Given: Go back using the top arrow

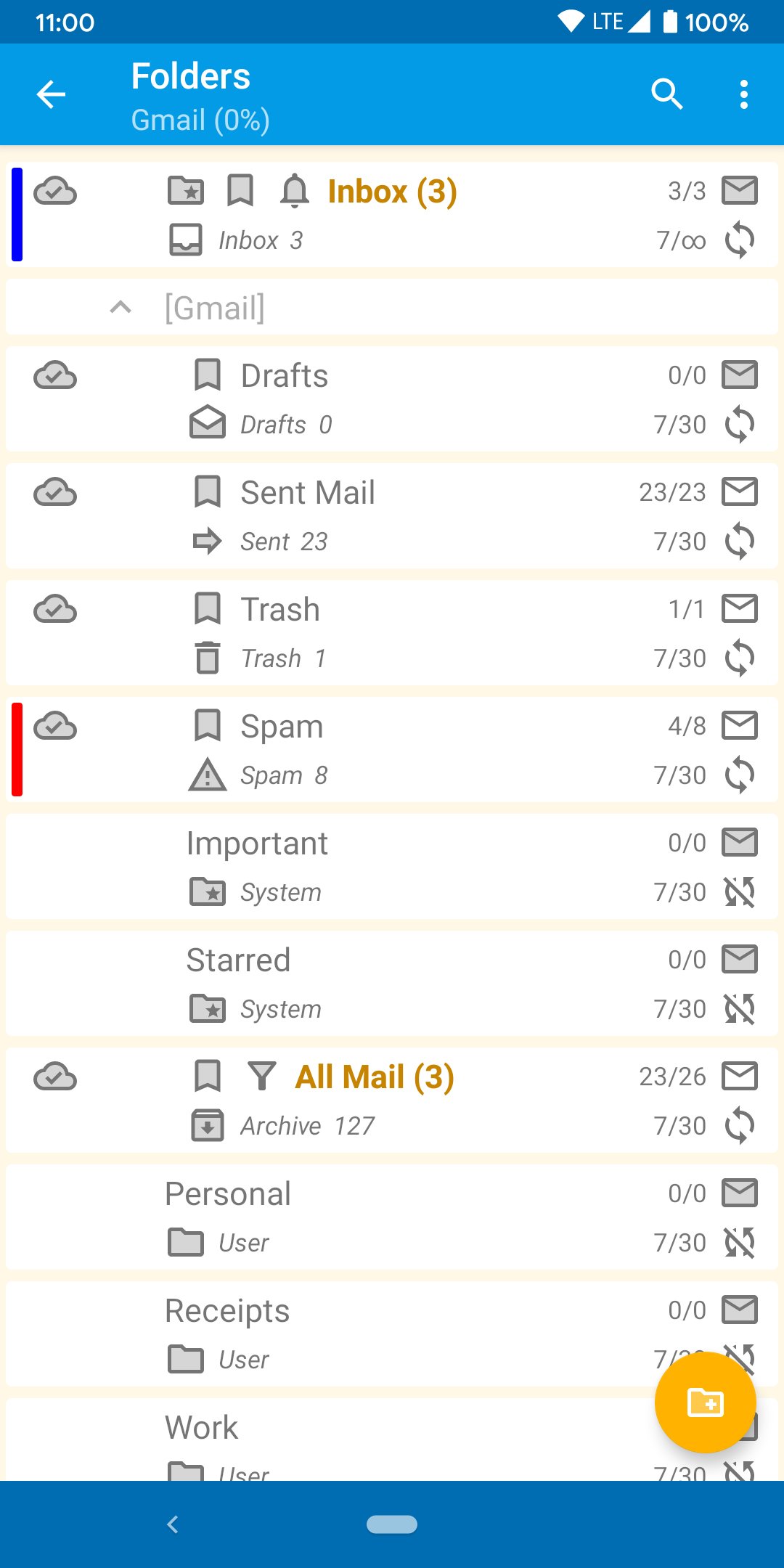Looking at the screenshot, I should pos(51,94).
